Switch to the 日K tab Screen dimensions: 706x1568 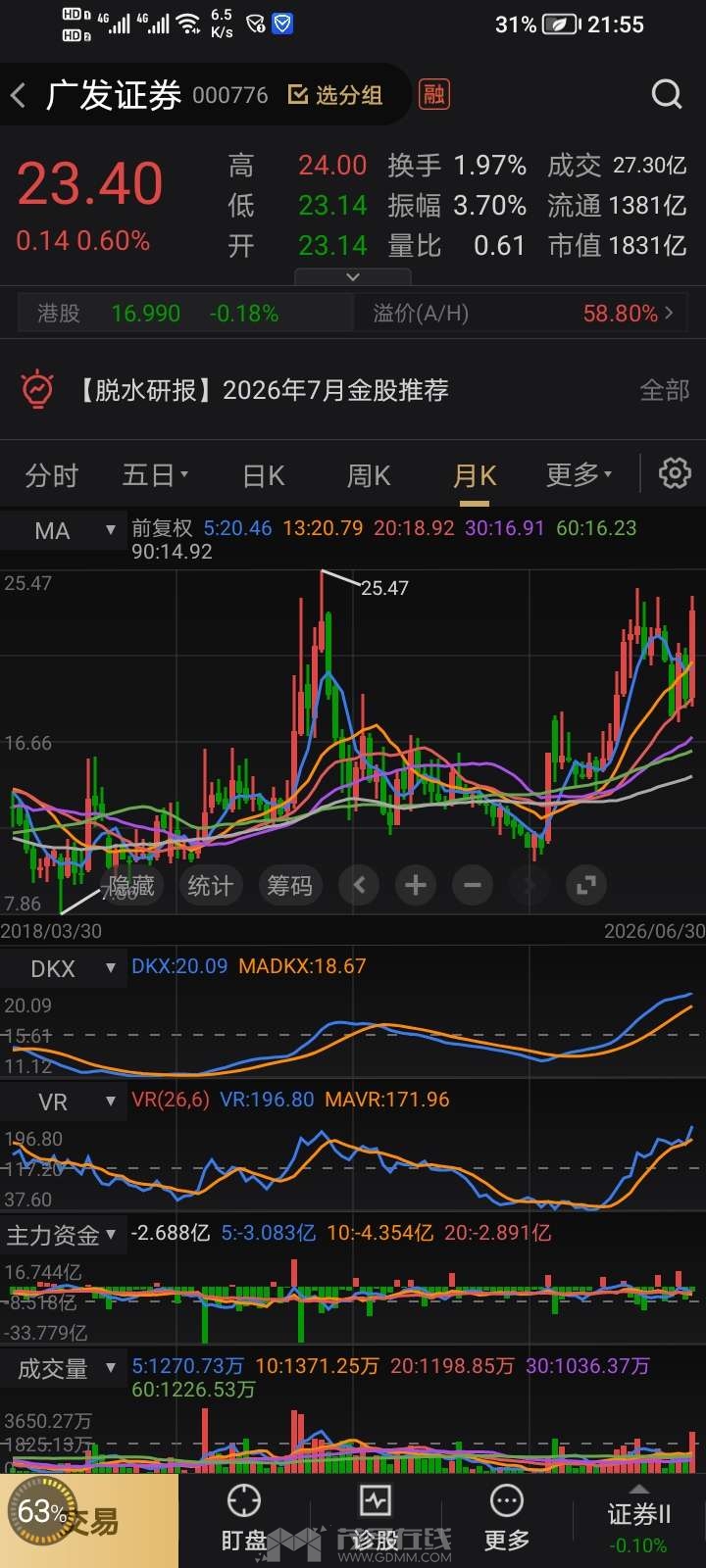264,476
